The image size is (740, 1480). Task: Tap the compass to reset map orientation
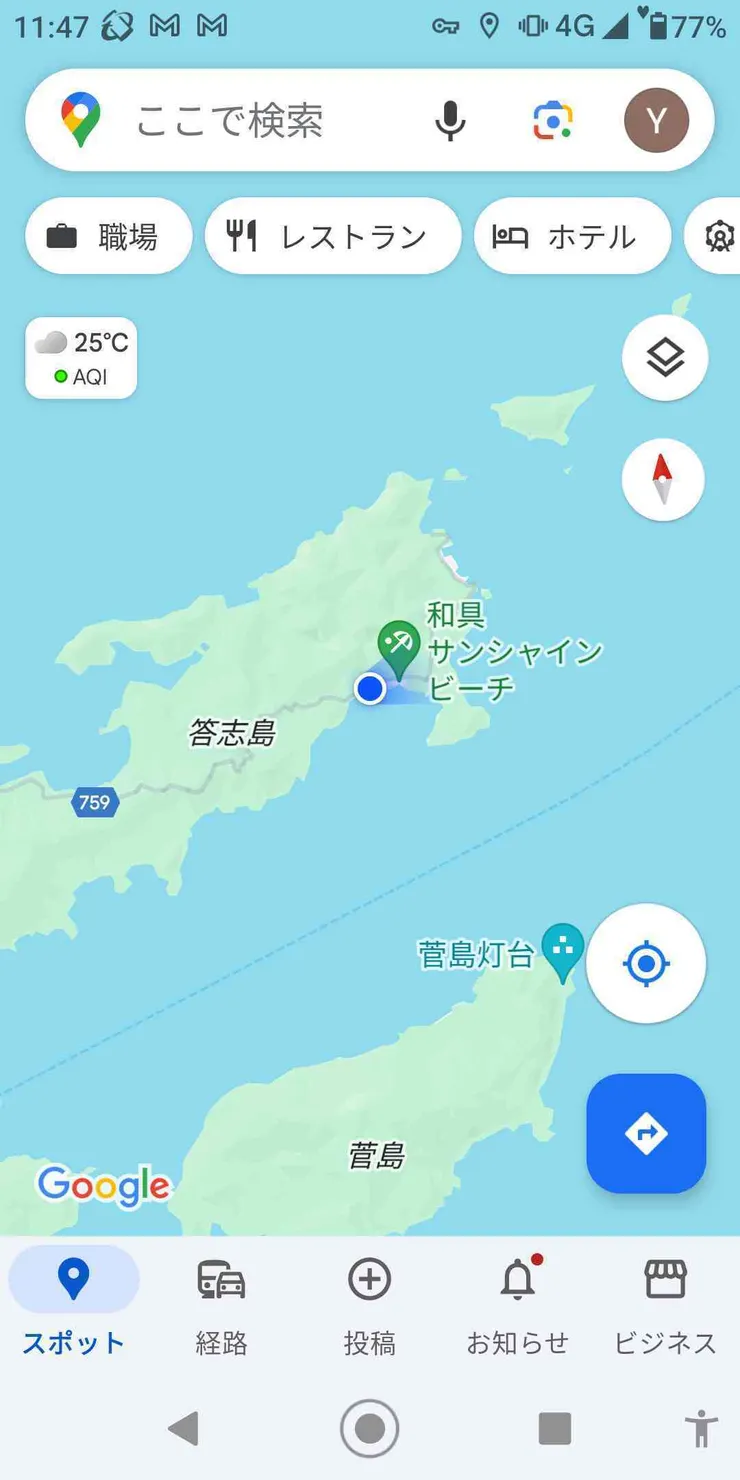(x=663, y=480)
